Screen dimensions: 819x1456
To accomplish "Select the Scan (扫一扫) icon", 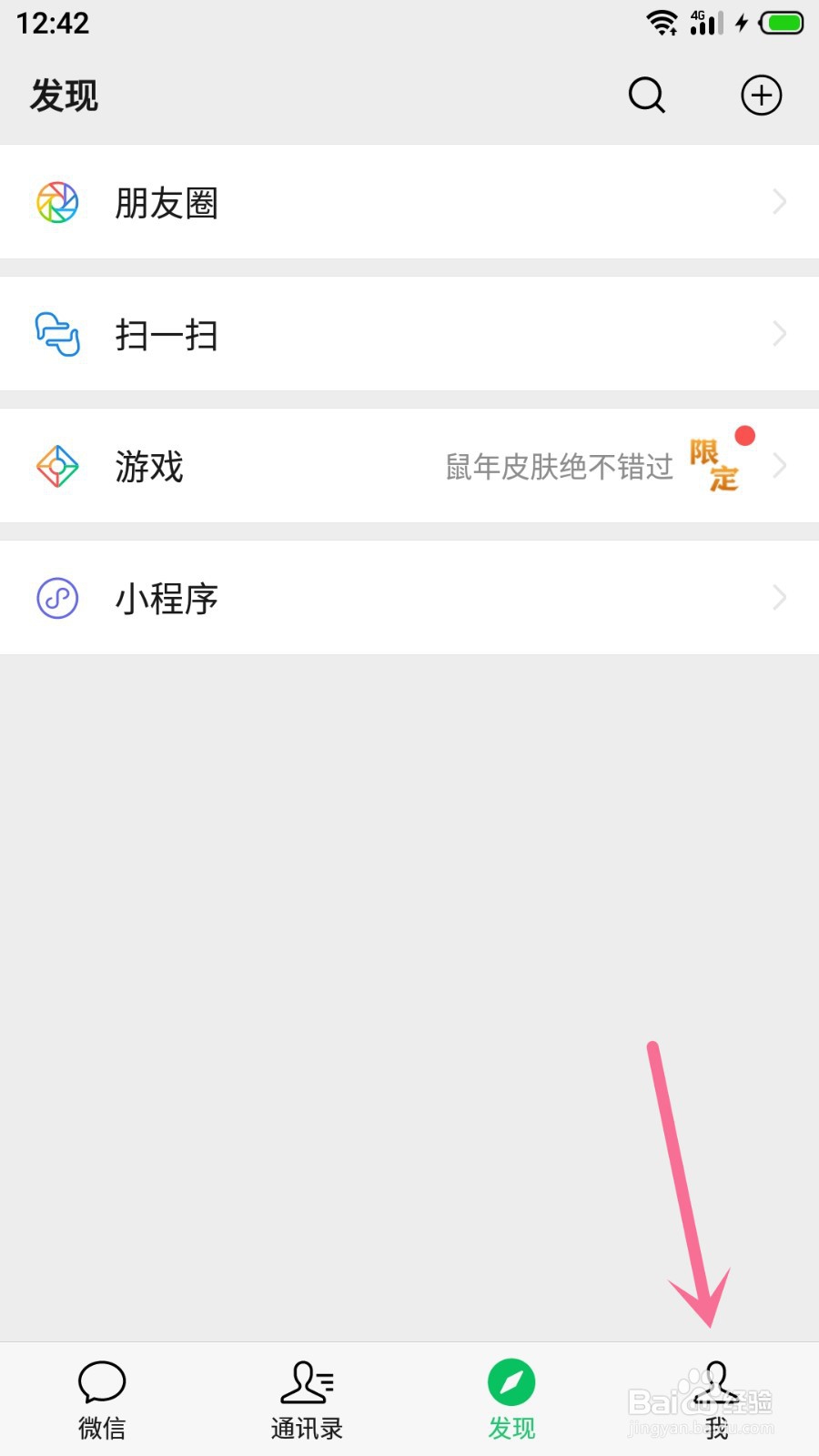I will point(56,334).
